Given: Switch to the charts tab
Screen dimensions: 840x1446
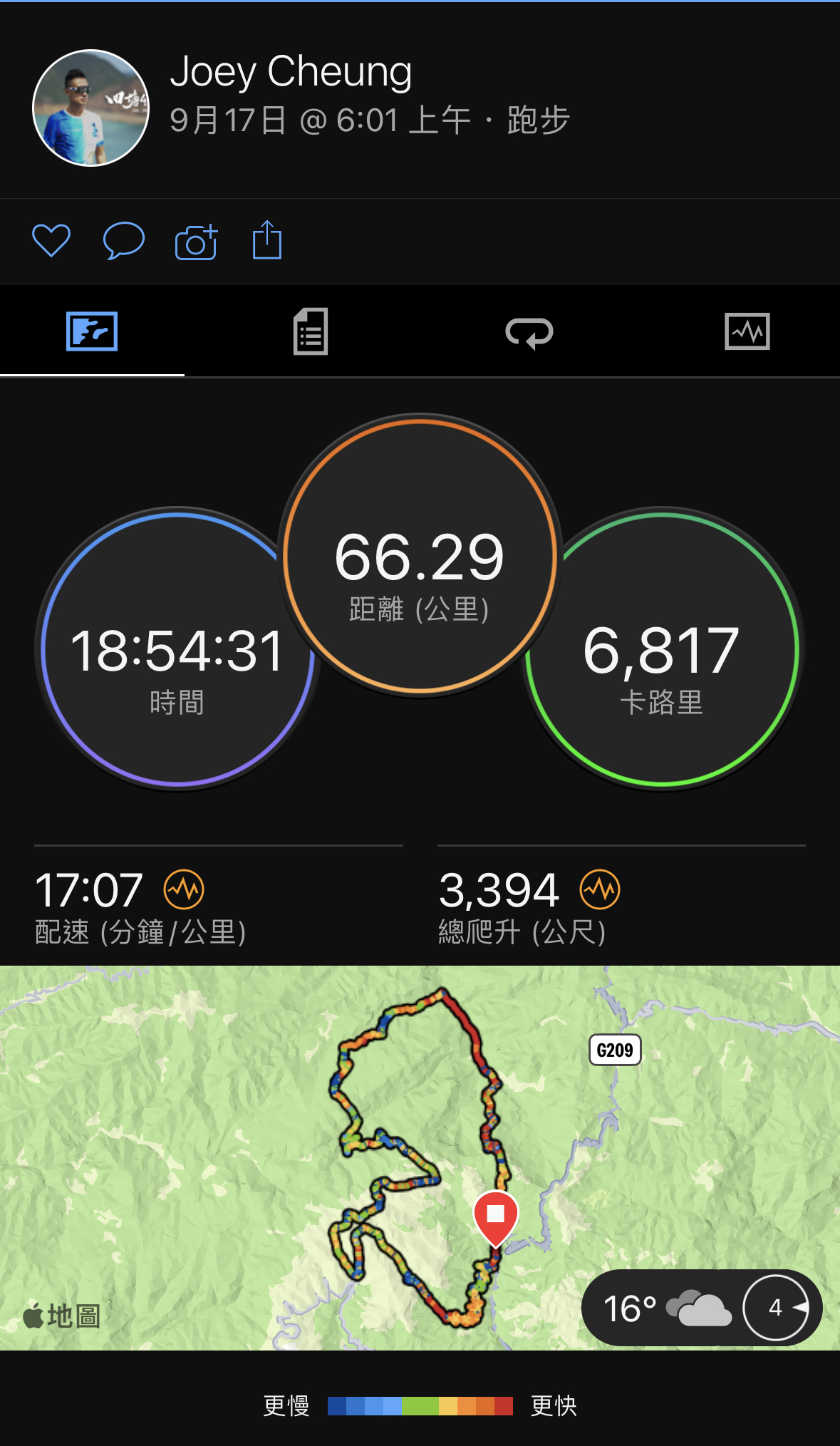Looking at the screenshot, I should coord(747,331).
